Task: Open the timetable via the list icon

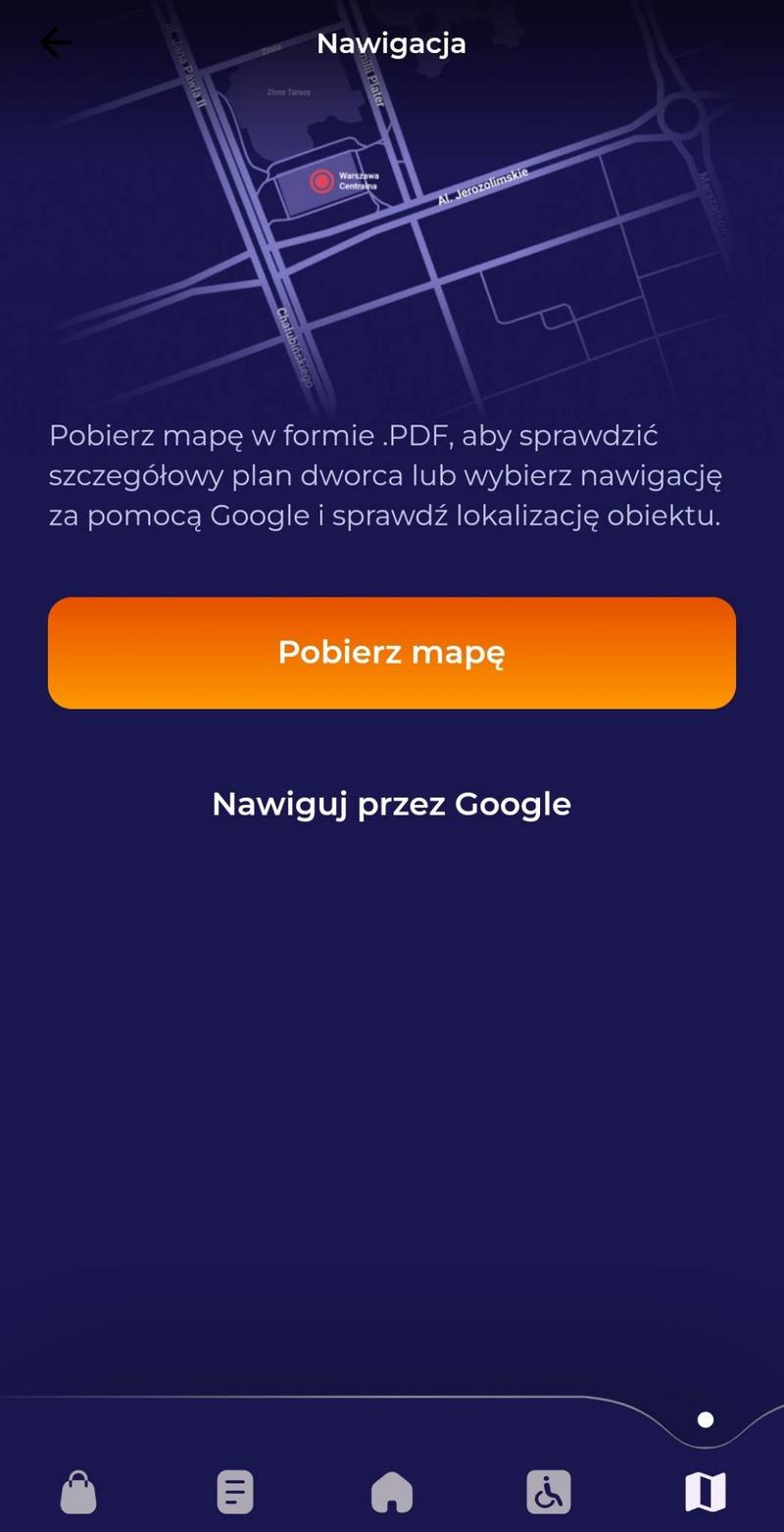Action: coord(235,1492)
